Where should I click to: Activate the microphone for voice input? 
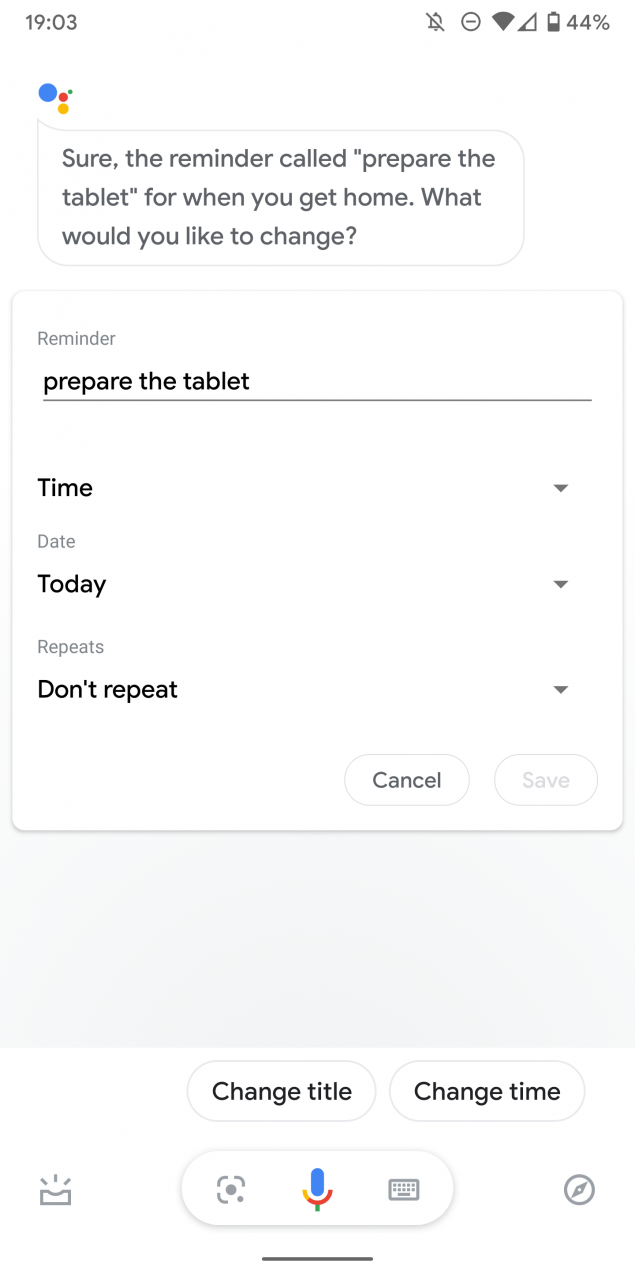pyautogui.click(x=317, y=1189)
